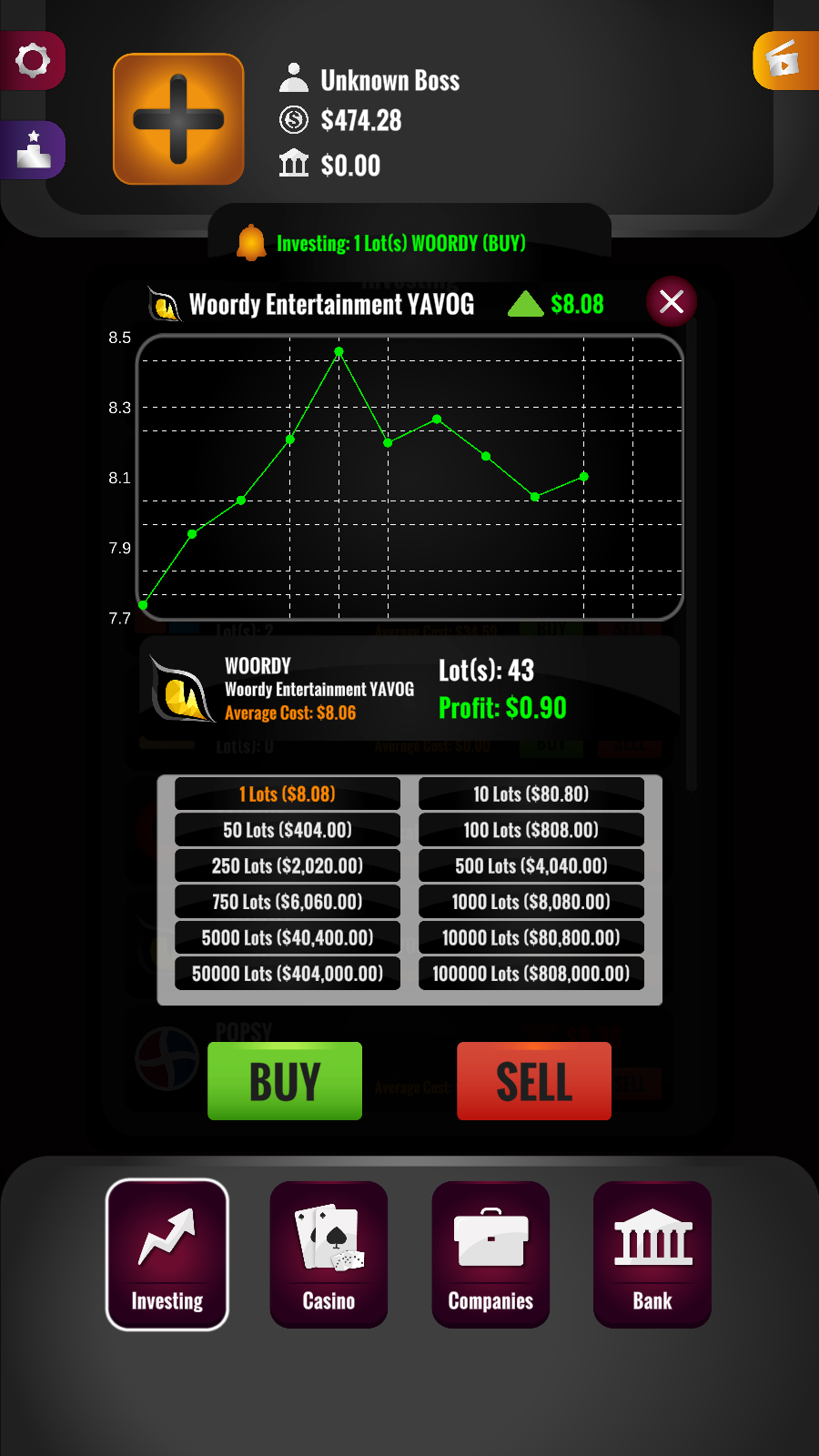Open the Bank tab

652,1255
